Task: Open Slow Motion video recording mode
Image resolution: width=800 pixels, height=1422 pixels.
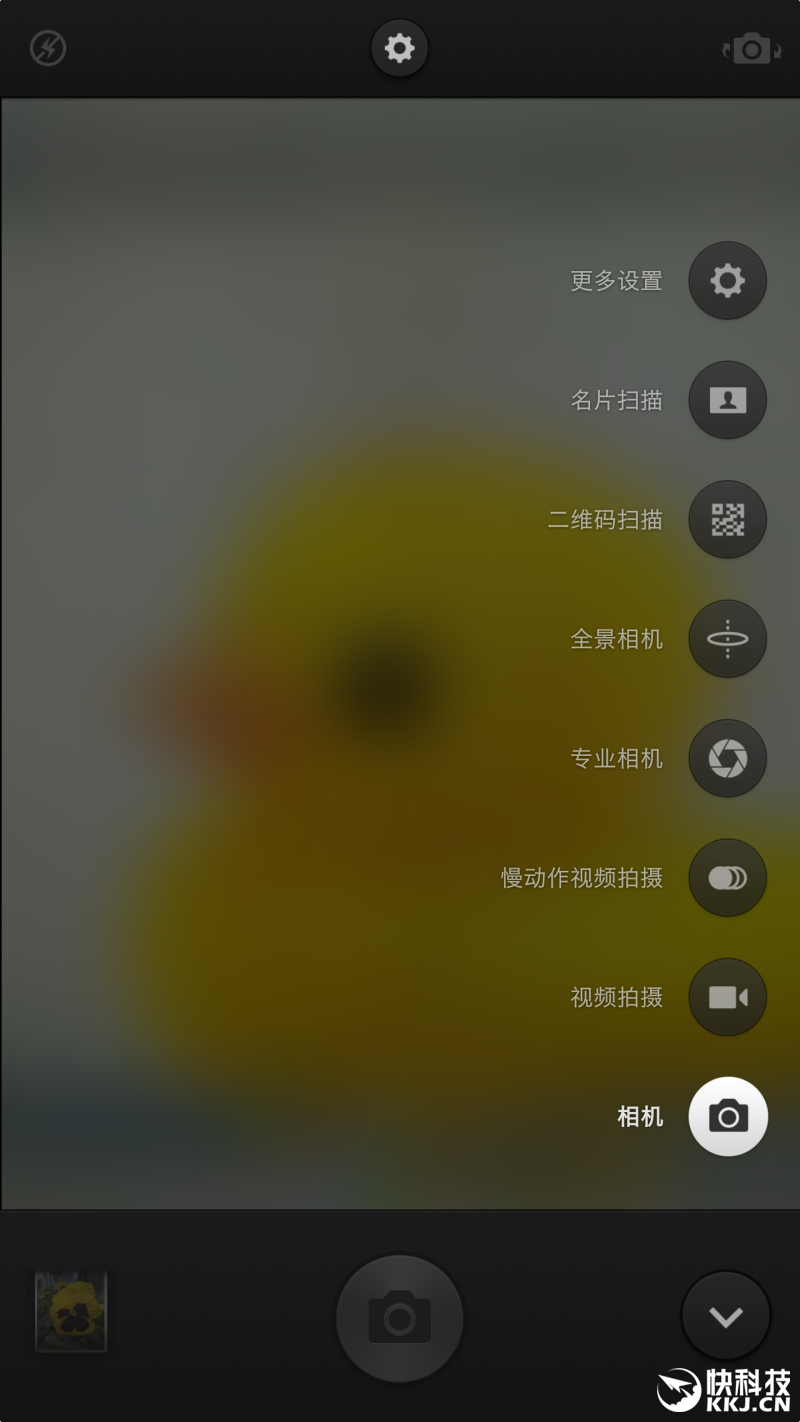Action: pyautogui.click(x=727, y=877)
